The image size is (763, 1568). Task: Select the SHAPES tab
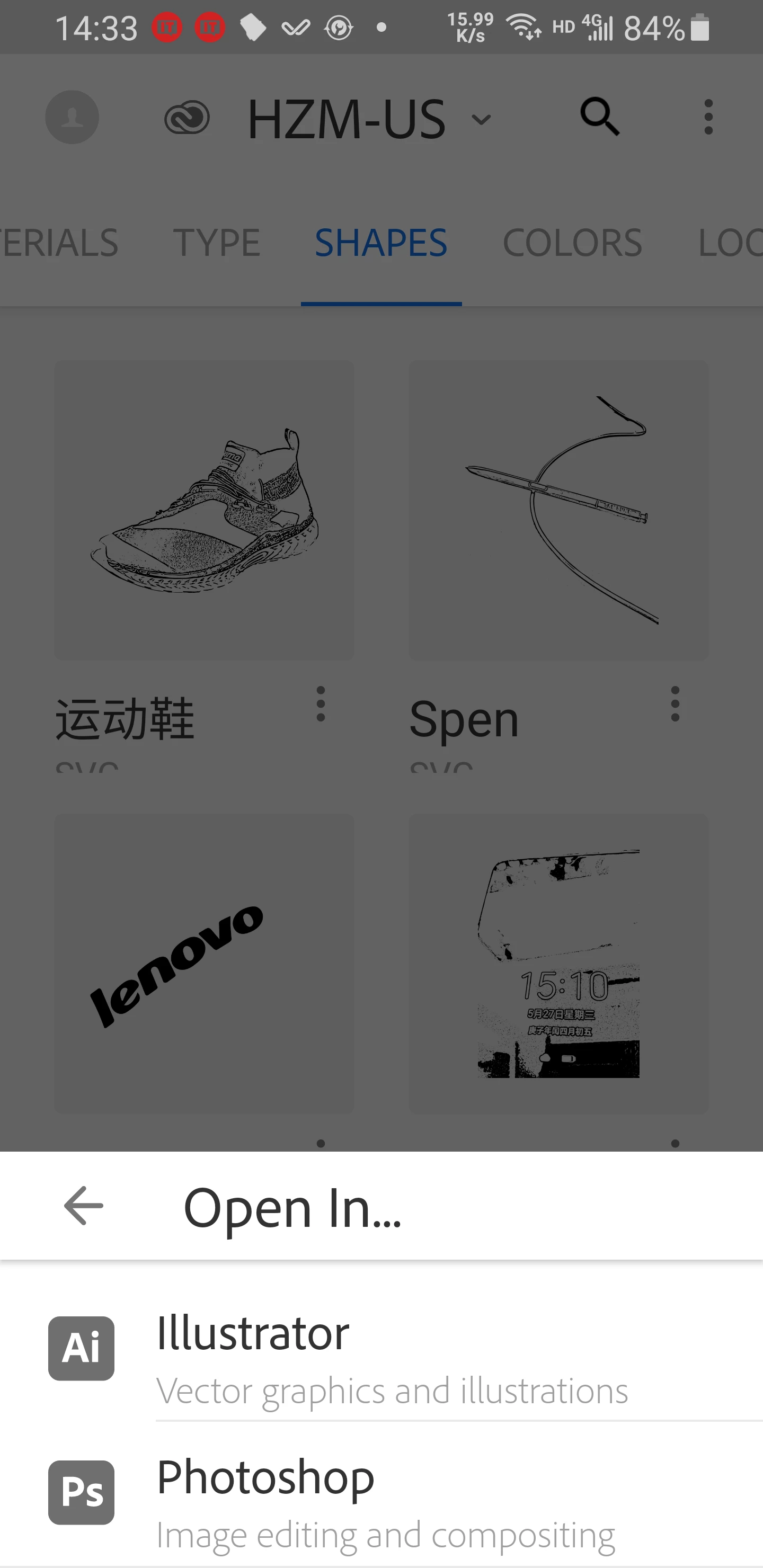381,242
